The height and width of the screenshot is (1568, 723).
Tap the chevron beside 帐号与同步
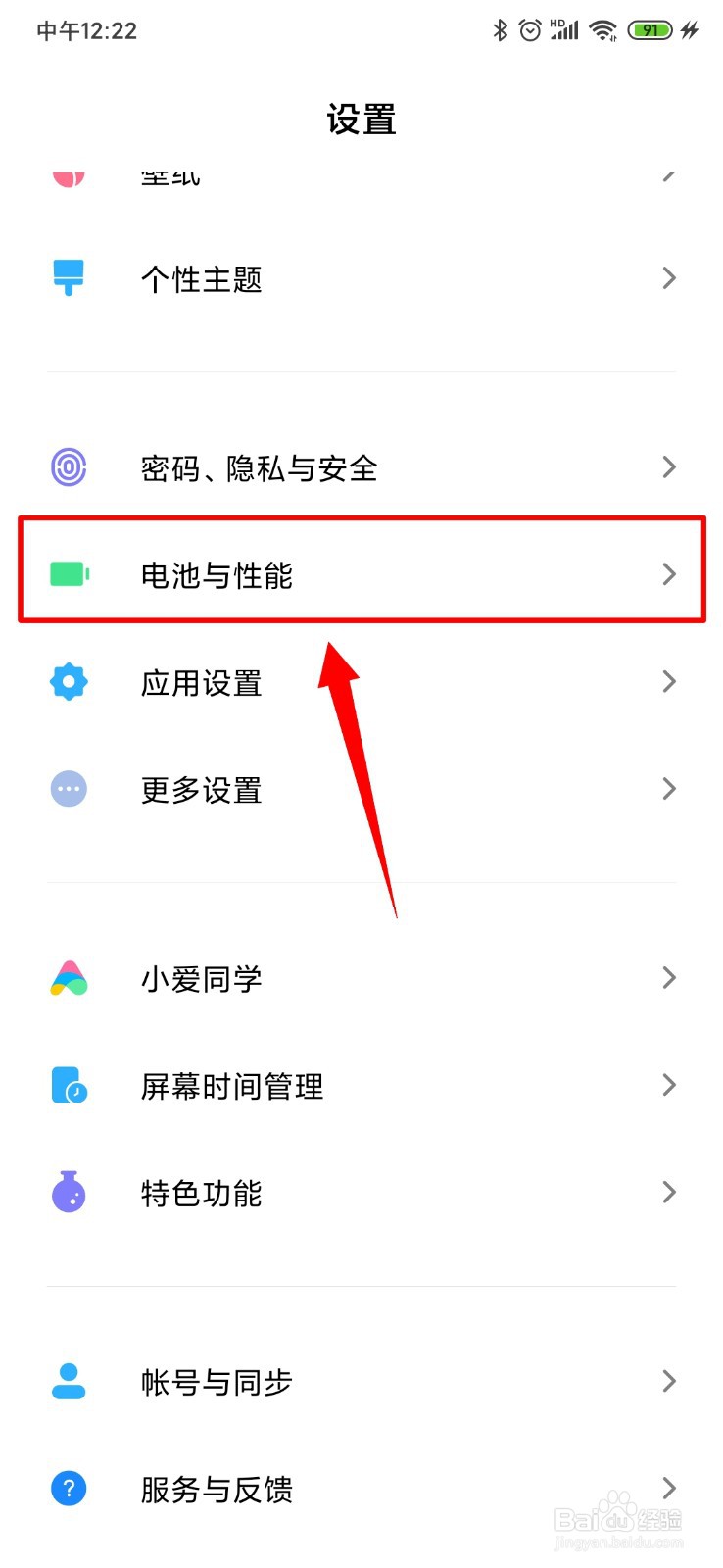pyautogui.click(x=669, y=1382)
